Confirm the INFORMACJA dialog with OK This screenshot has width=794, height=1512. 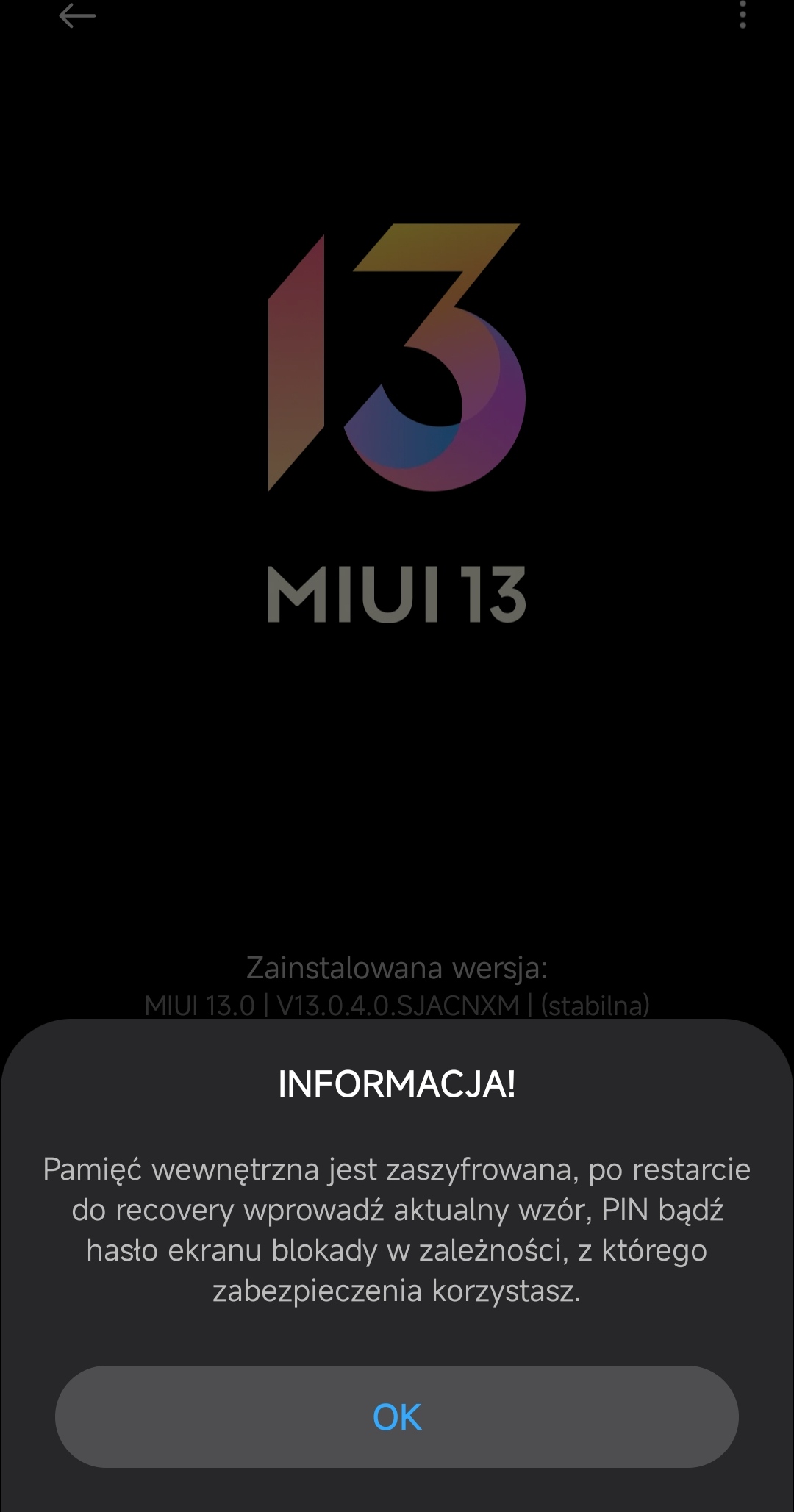397,1416
